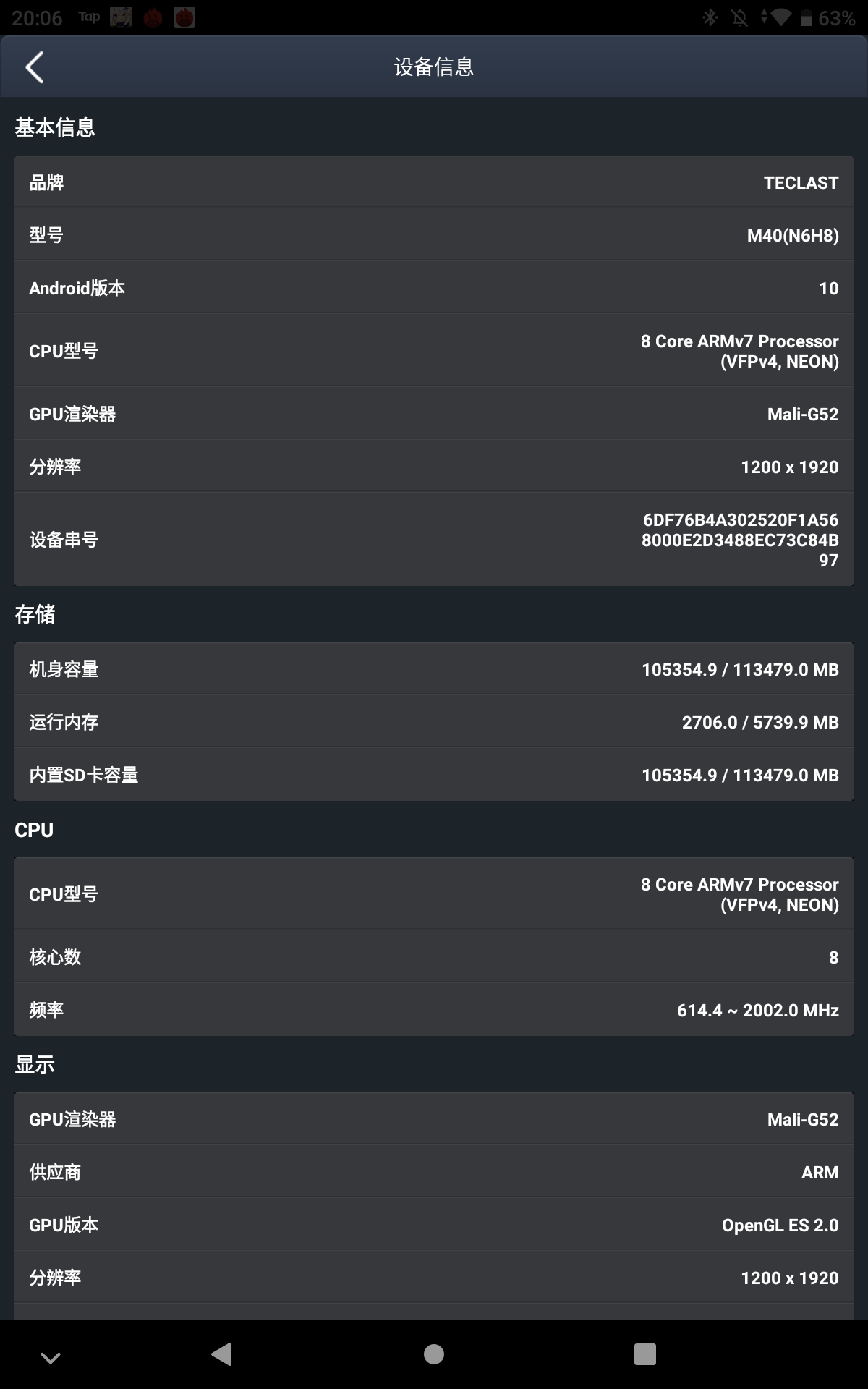Hide the navigation bar with the chevron

pyautogui.click(x=51, y=1357)
